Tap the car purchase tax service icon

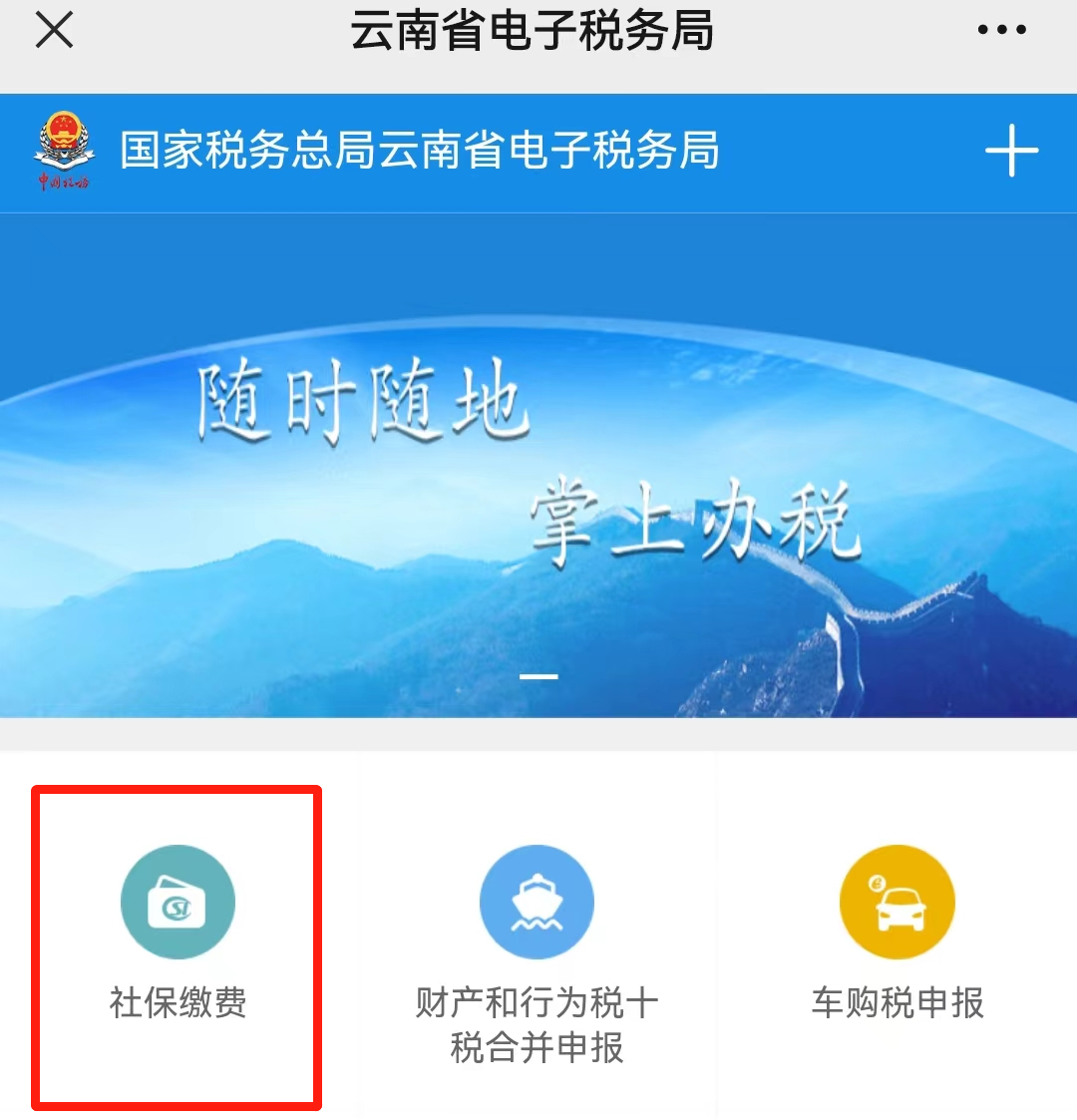(897, 901)
